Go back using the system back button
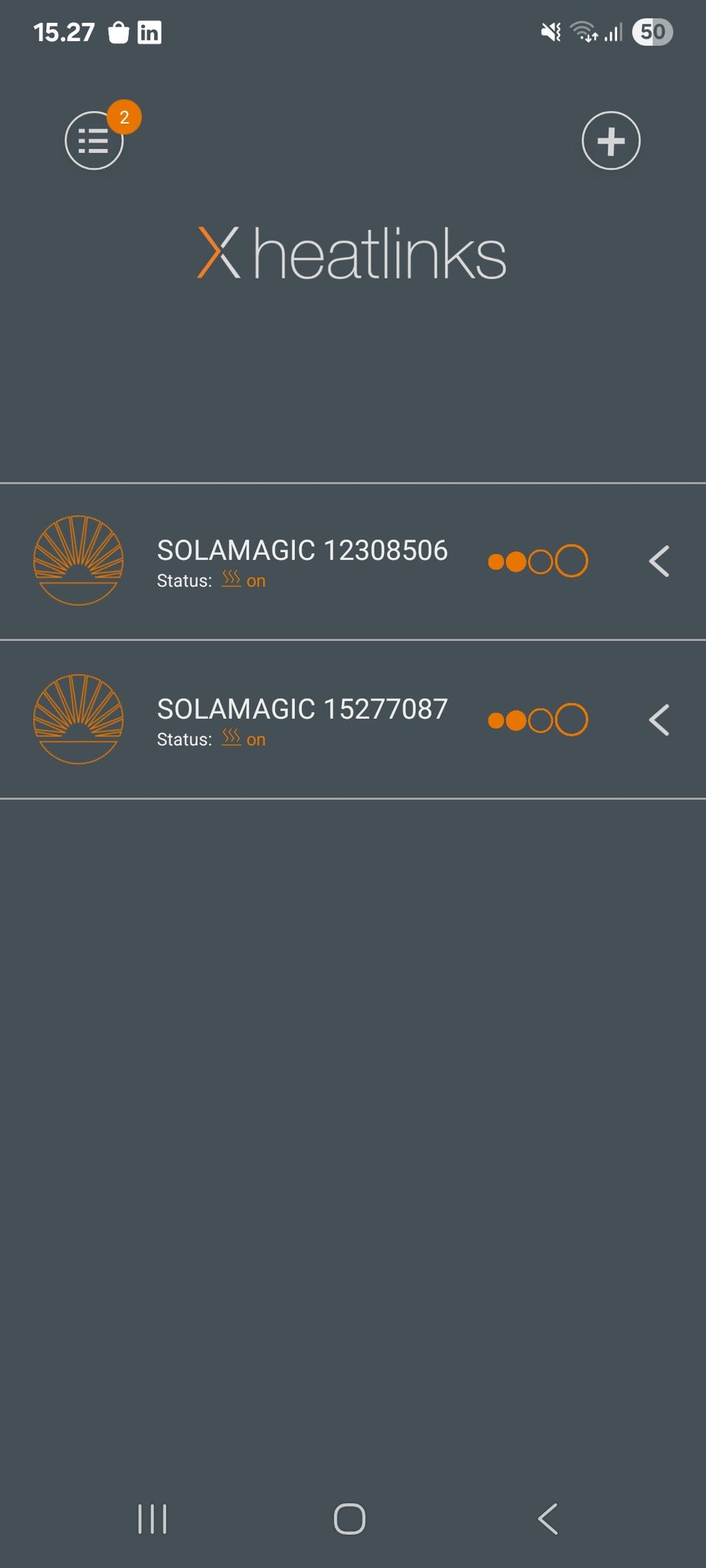The height and width of the screenshot is (1568, 706). (x=548, y=1519)
